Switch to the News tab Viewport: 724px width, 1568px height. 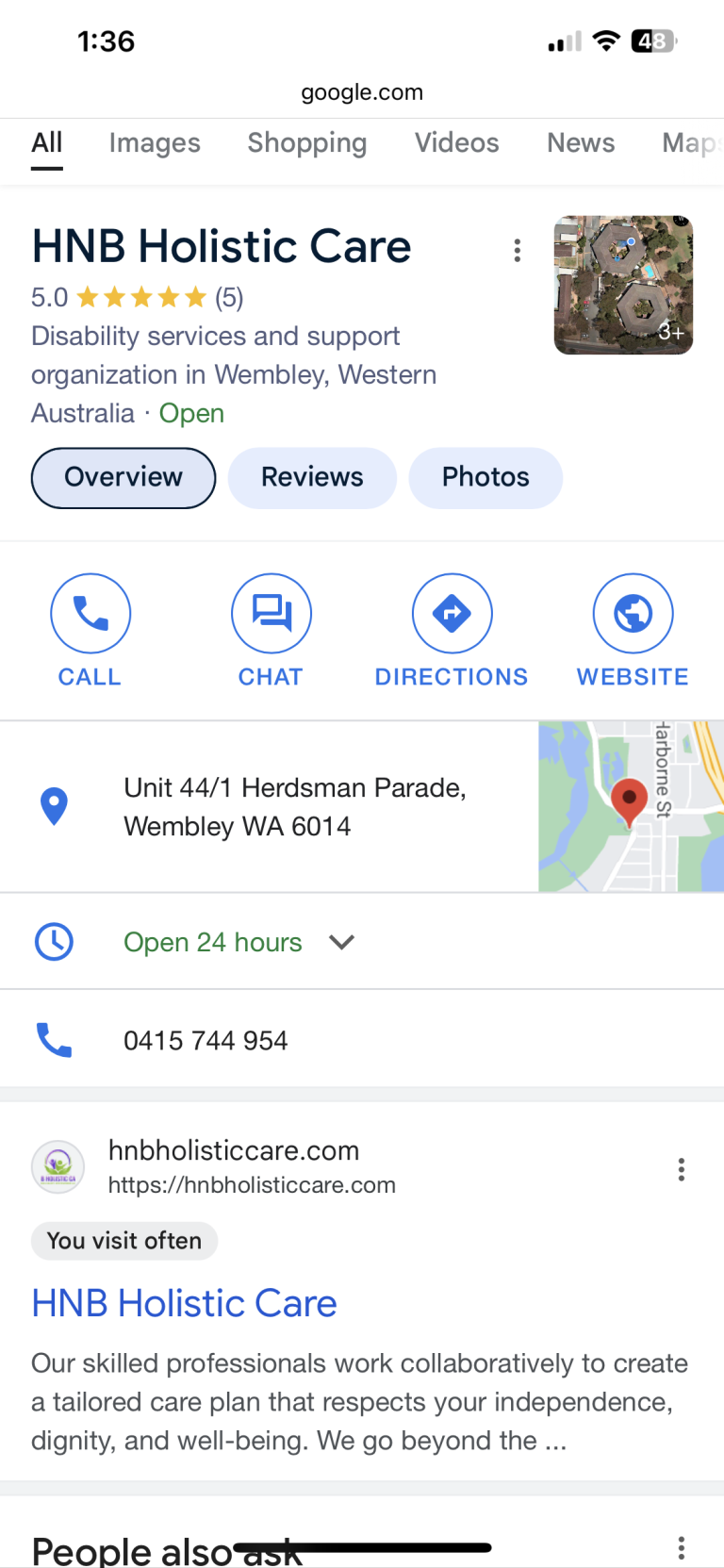[581, 143]
